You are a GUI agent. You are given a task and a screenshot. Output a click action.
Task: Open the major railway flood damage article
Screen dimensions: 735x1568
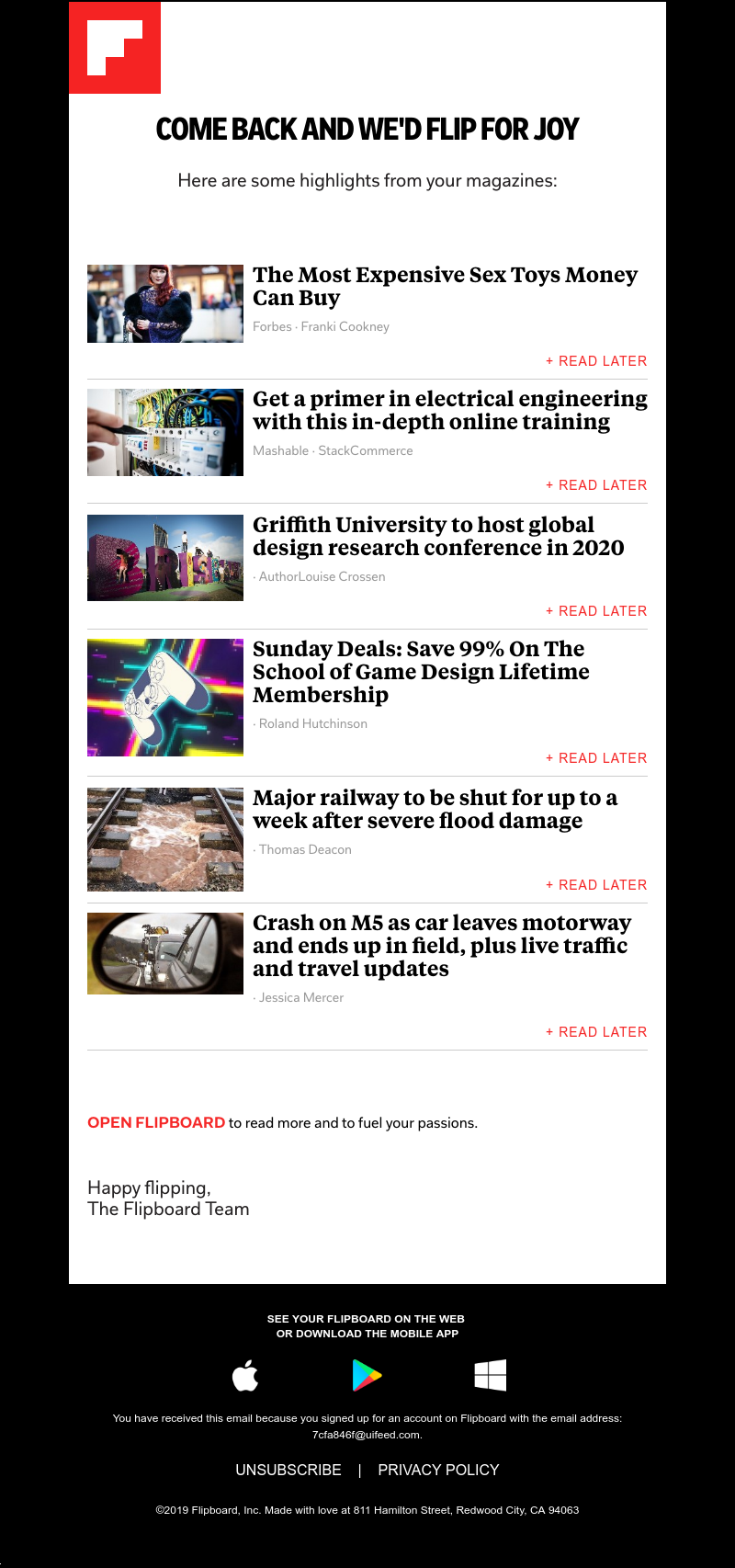tap(435, 809)
